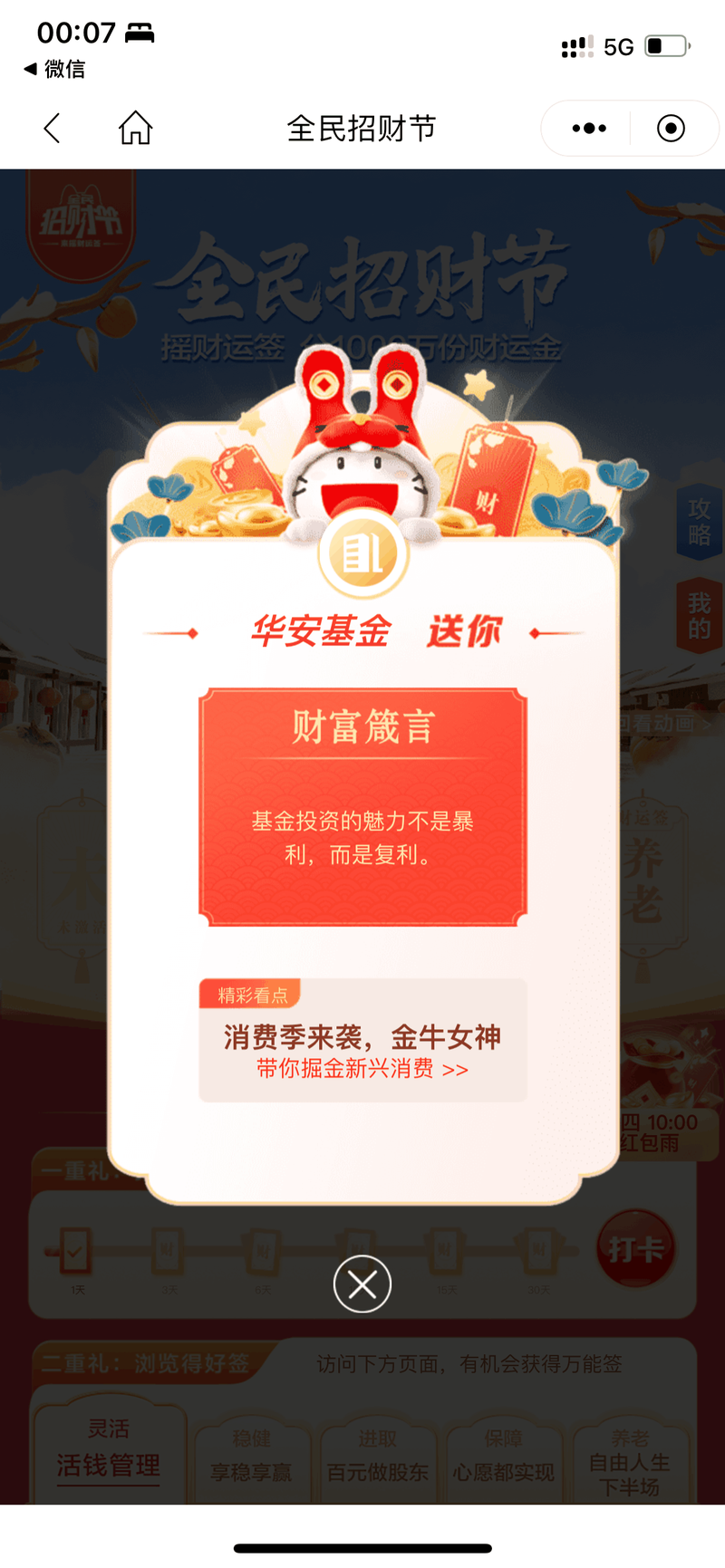Close the 财富箴言 popup

[362, 1284]
